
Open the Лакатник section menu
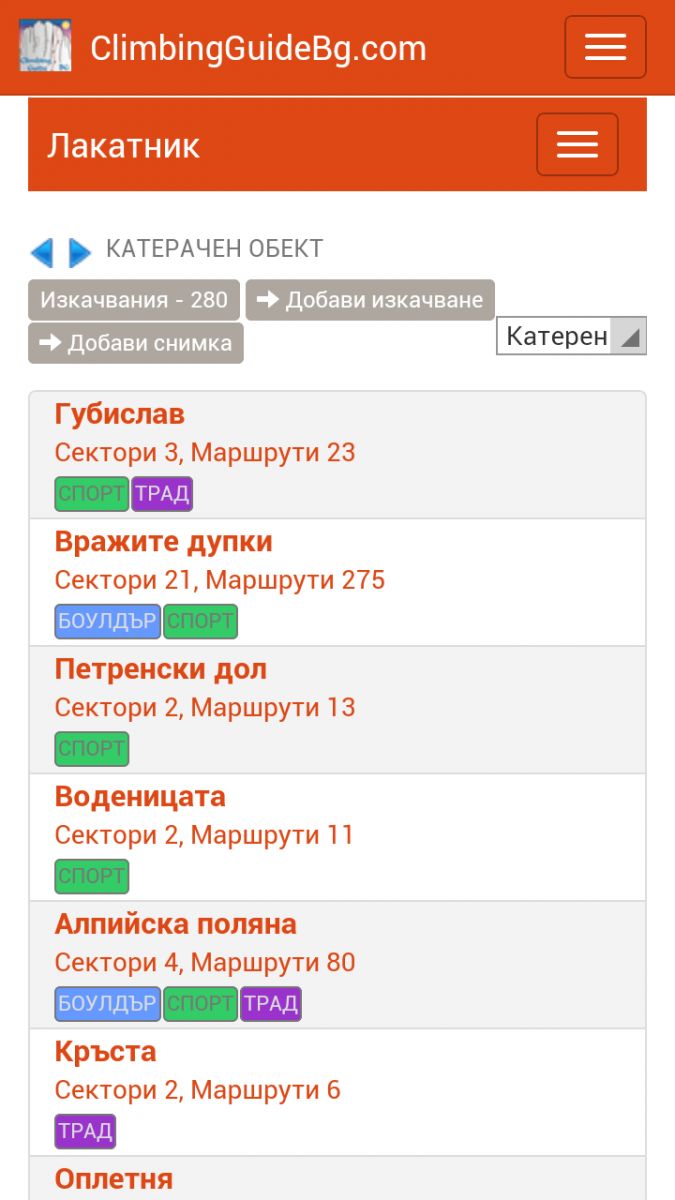(577, 144)
